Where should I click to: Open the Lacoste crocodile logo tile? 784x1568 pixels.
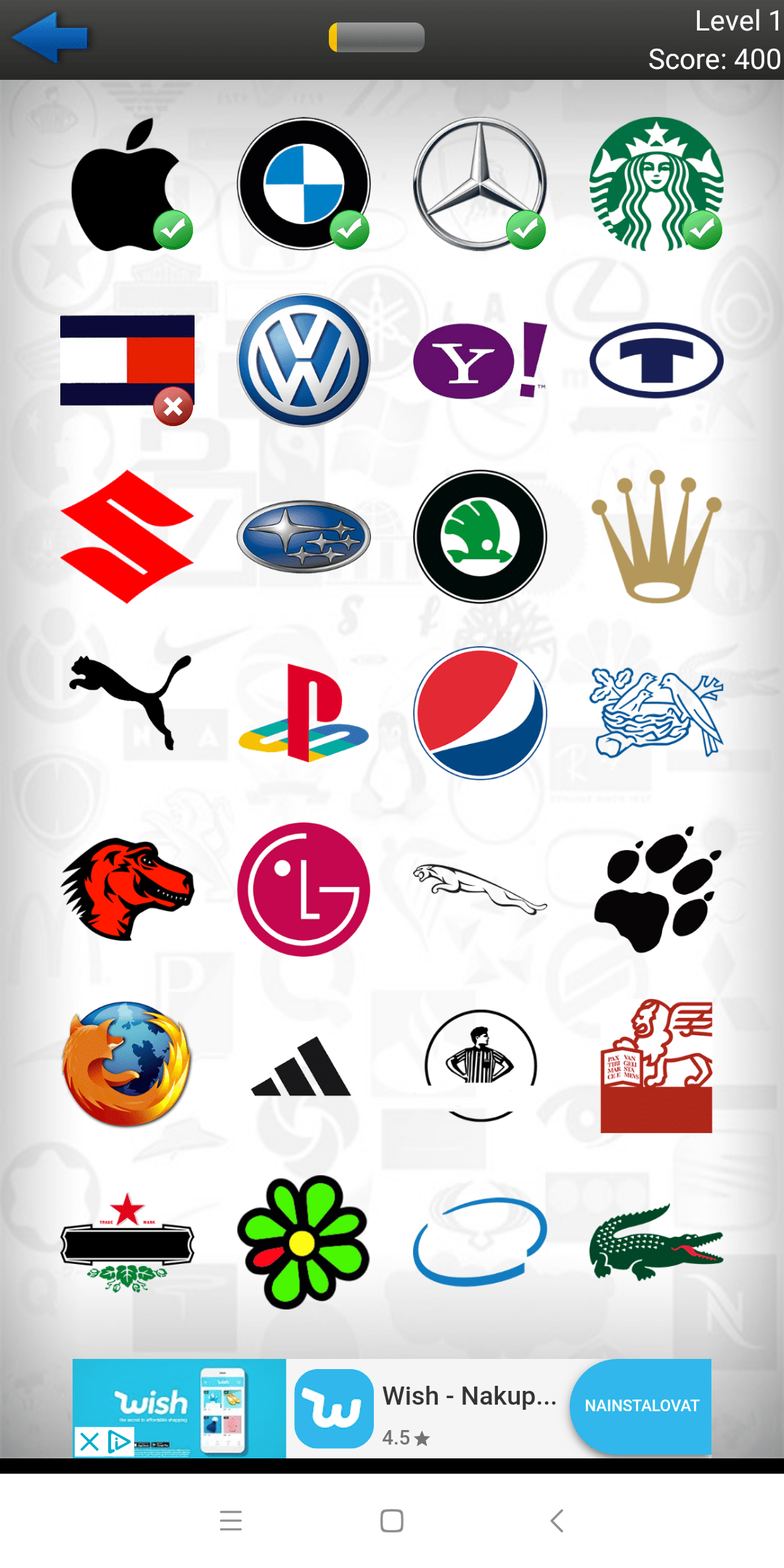[656, 1242]
